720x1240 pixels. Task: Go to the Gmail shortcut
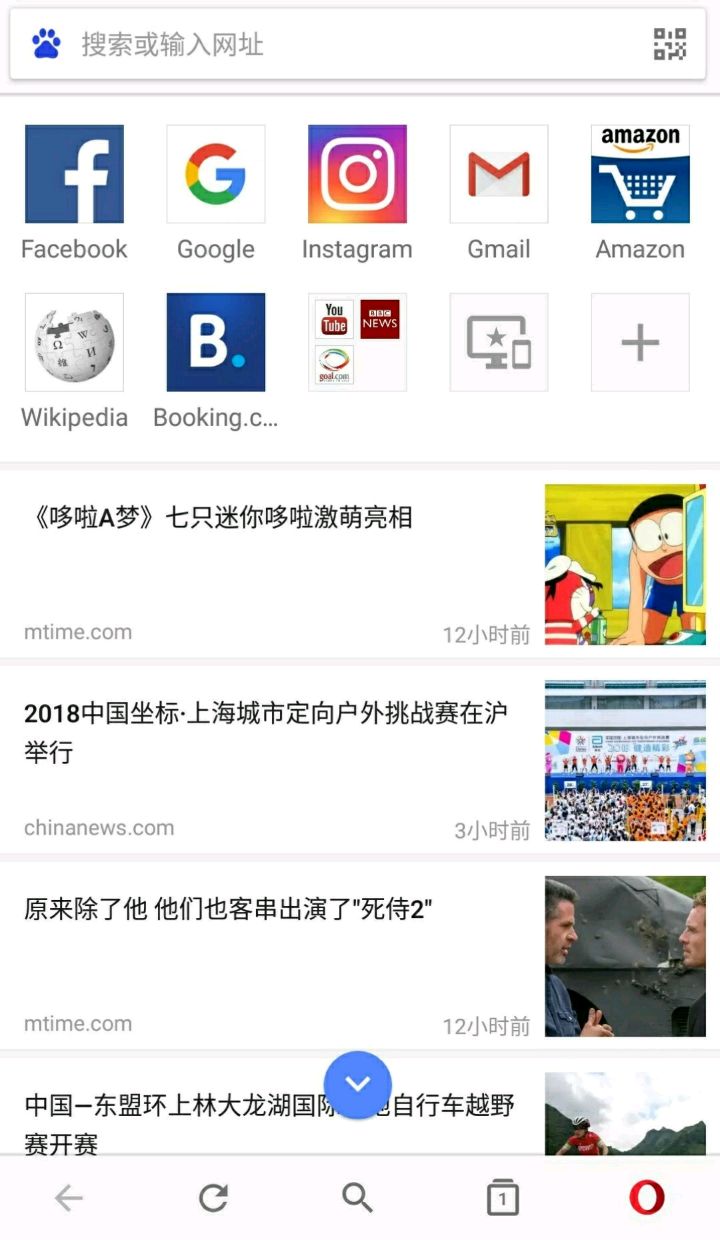point(499,174)
